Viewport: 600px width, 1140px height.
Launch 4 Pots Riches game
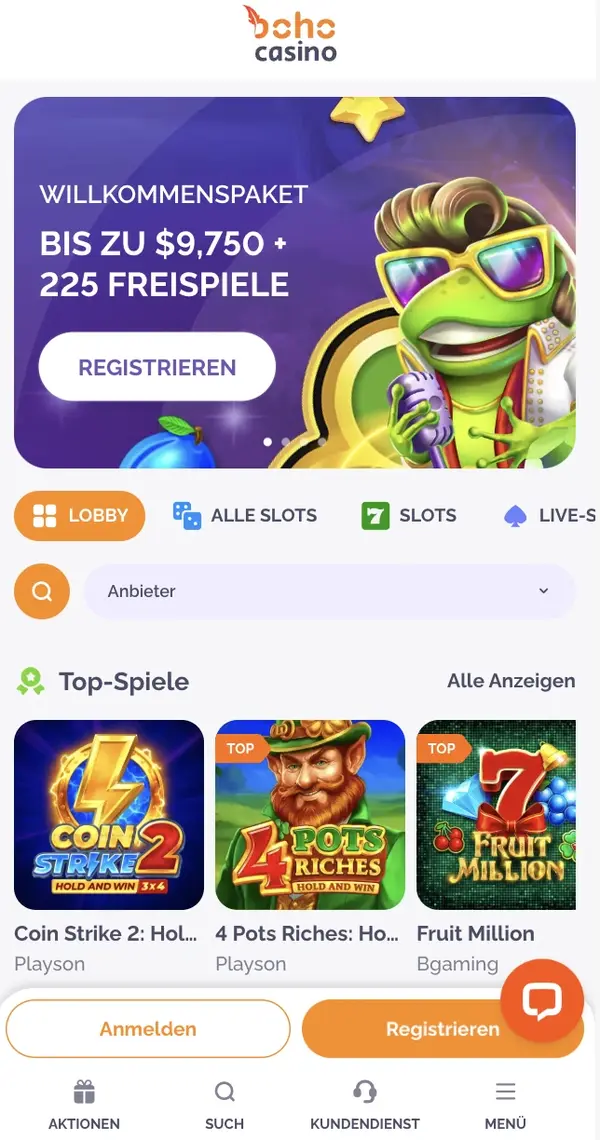310,814
